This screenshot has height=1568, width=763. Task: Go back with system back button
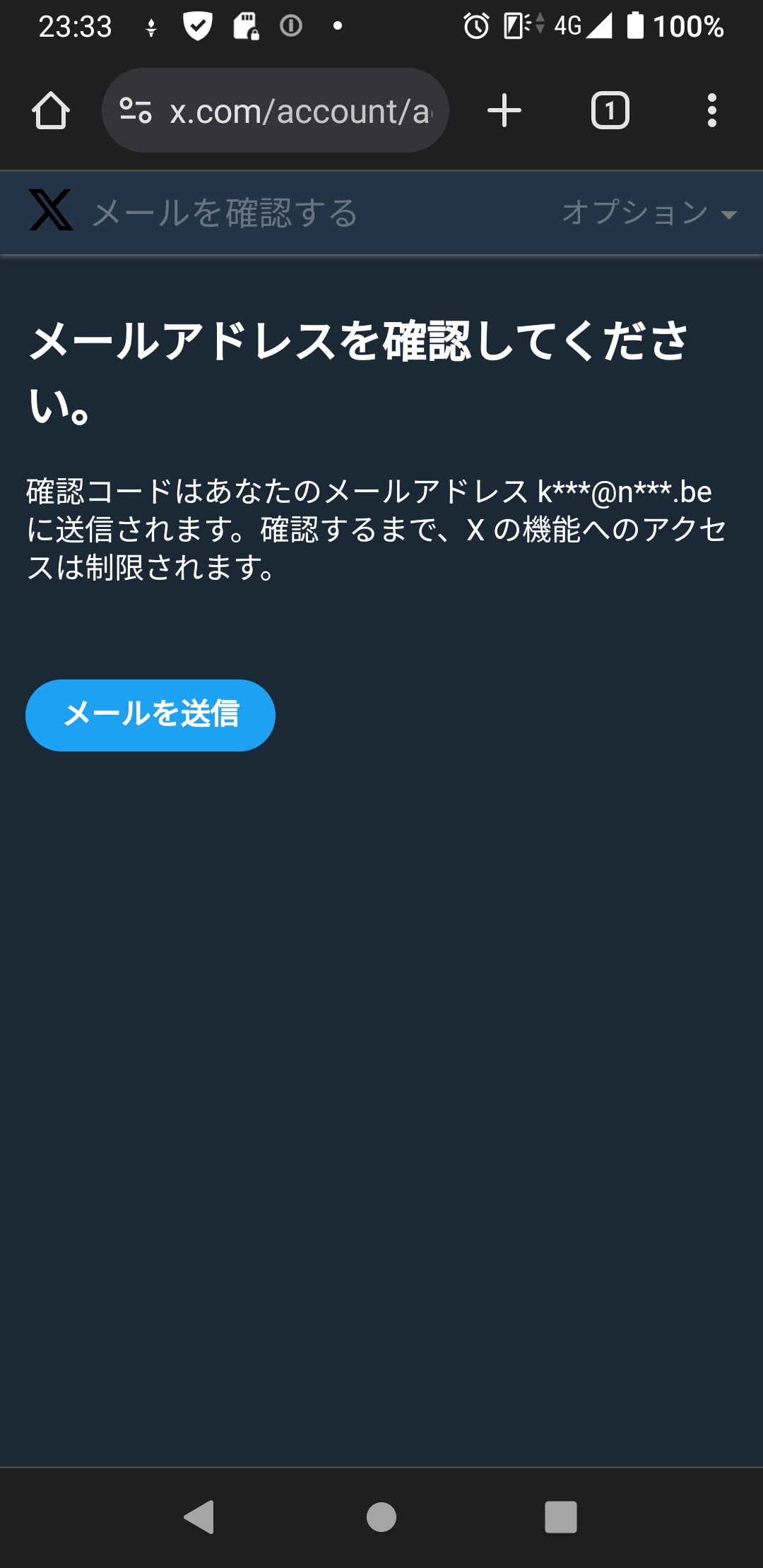pyautogui.click(x=199, y=1516)
